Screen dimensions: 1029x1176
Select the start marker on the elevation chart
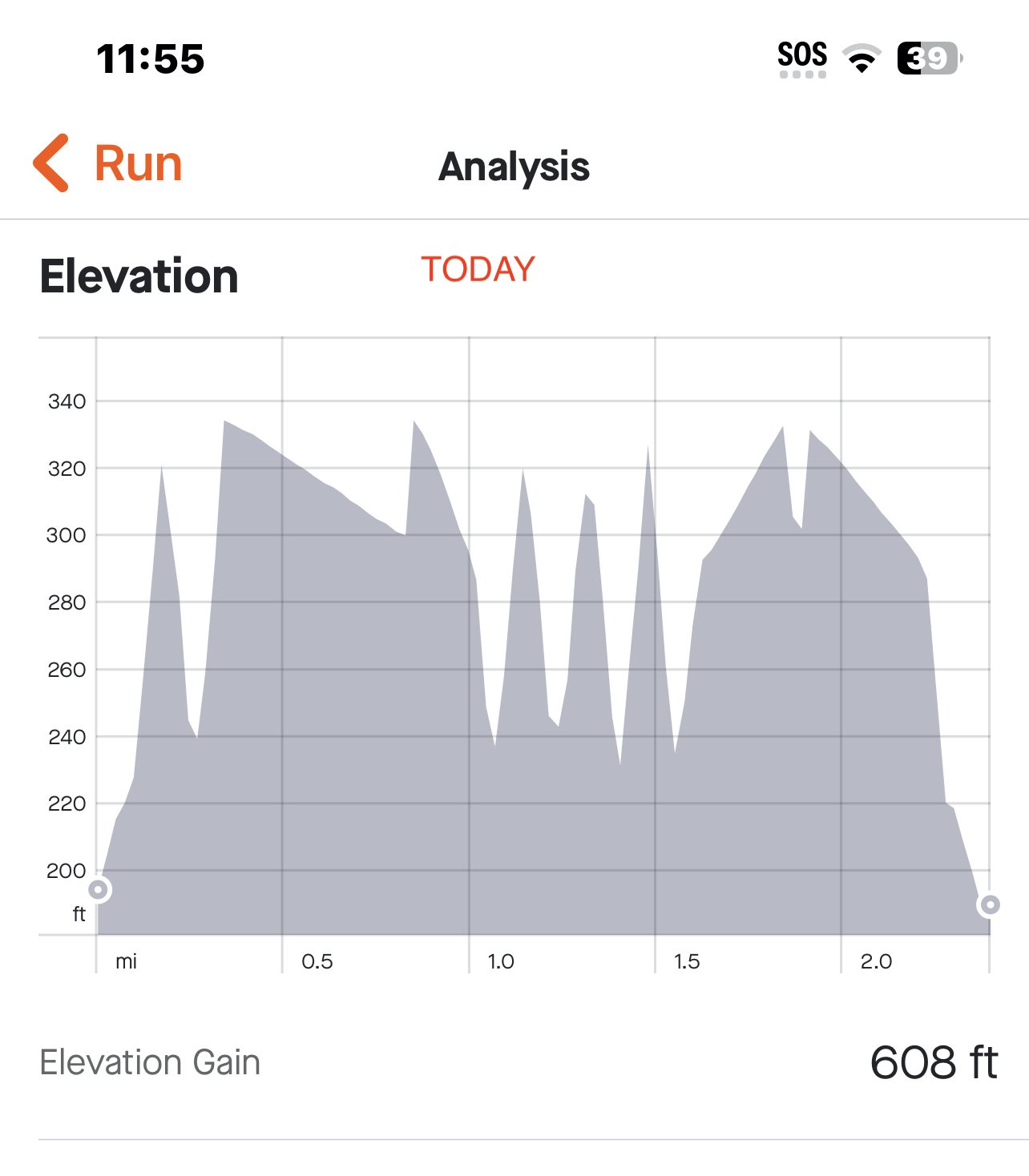[x=98, y=889]
